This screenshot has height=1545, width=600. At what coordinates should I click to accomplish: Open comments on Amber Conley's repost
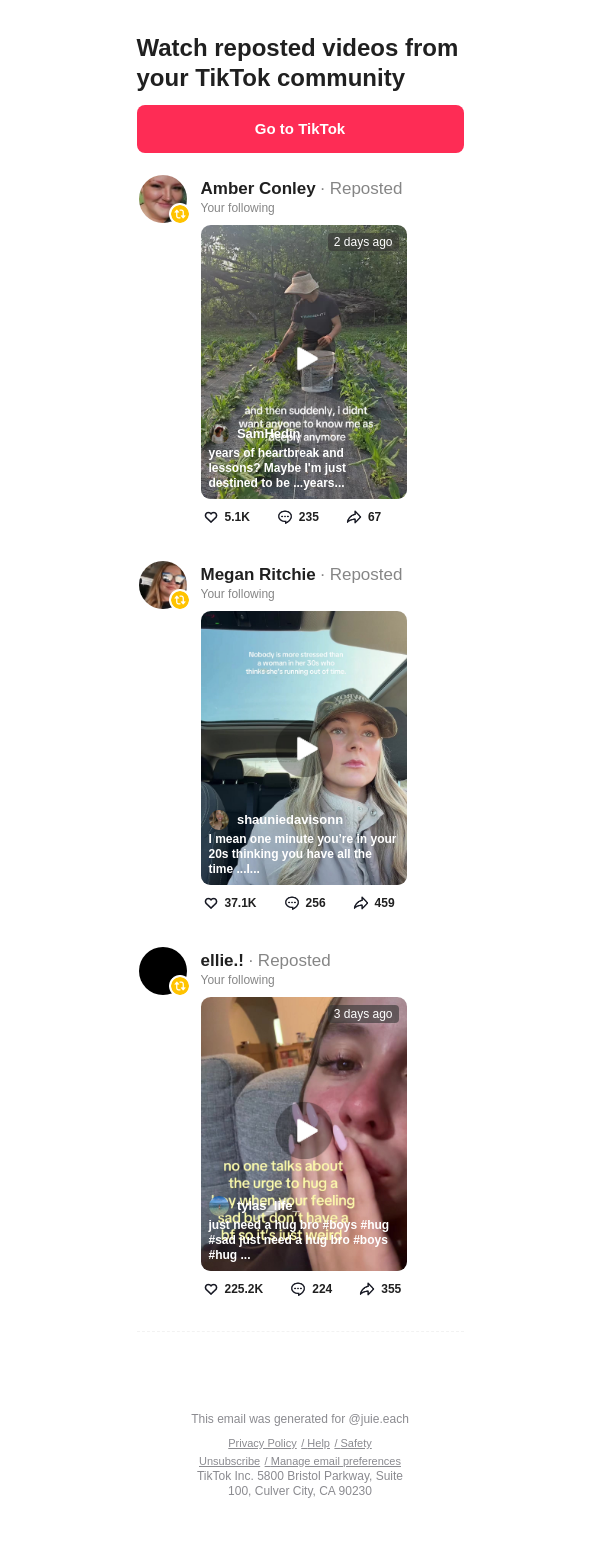coord(285,517)
